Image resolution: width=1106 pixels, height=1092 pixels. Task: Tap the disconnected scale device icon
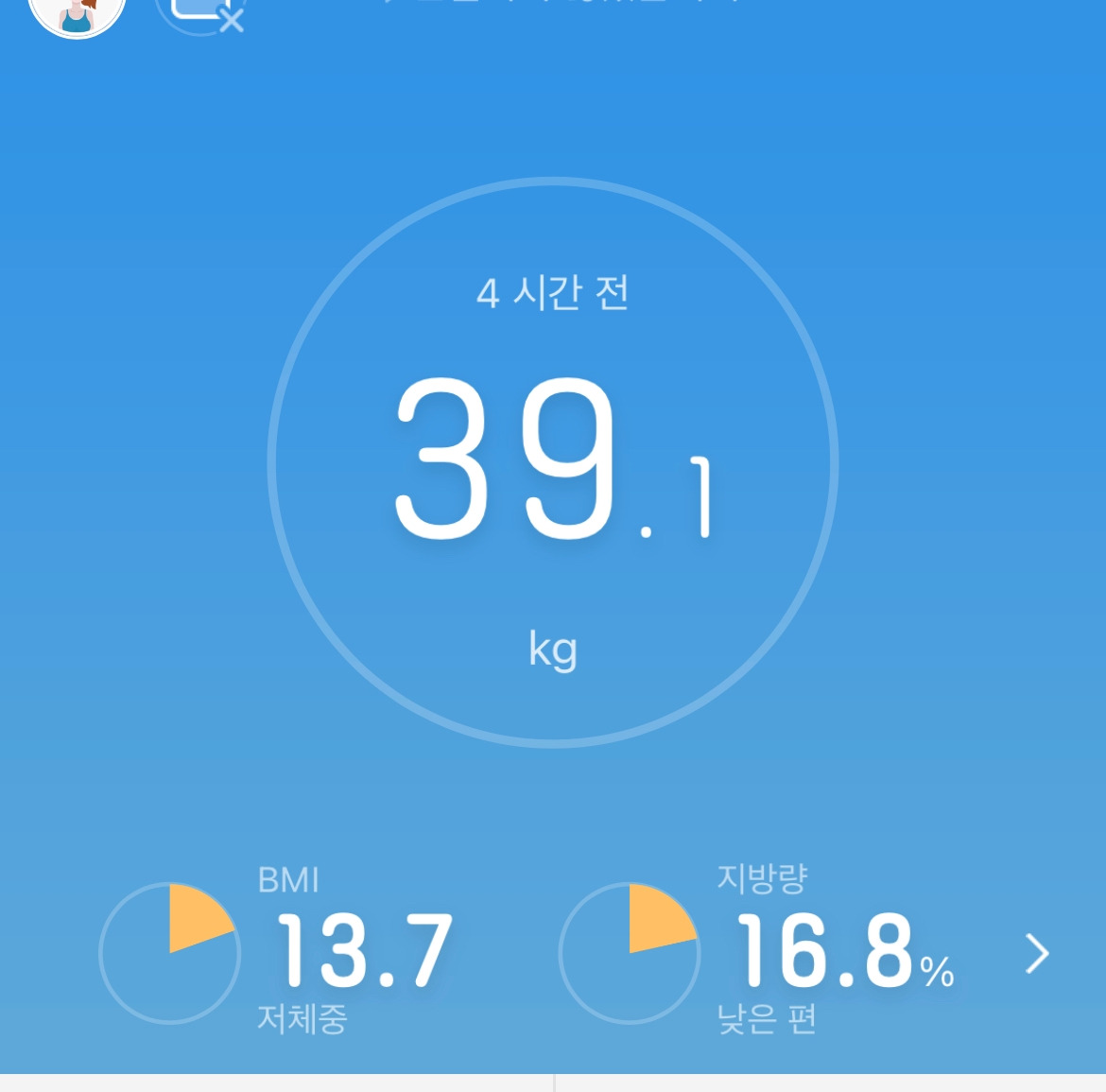point(200,11)
